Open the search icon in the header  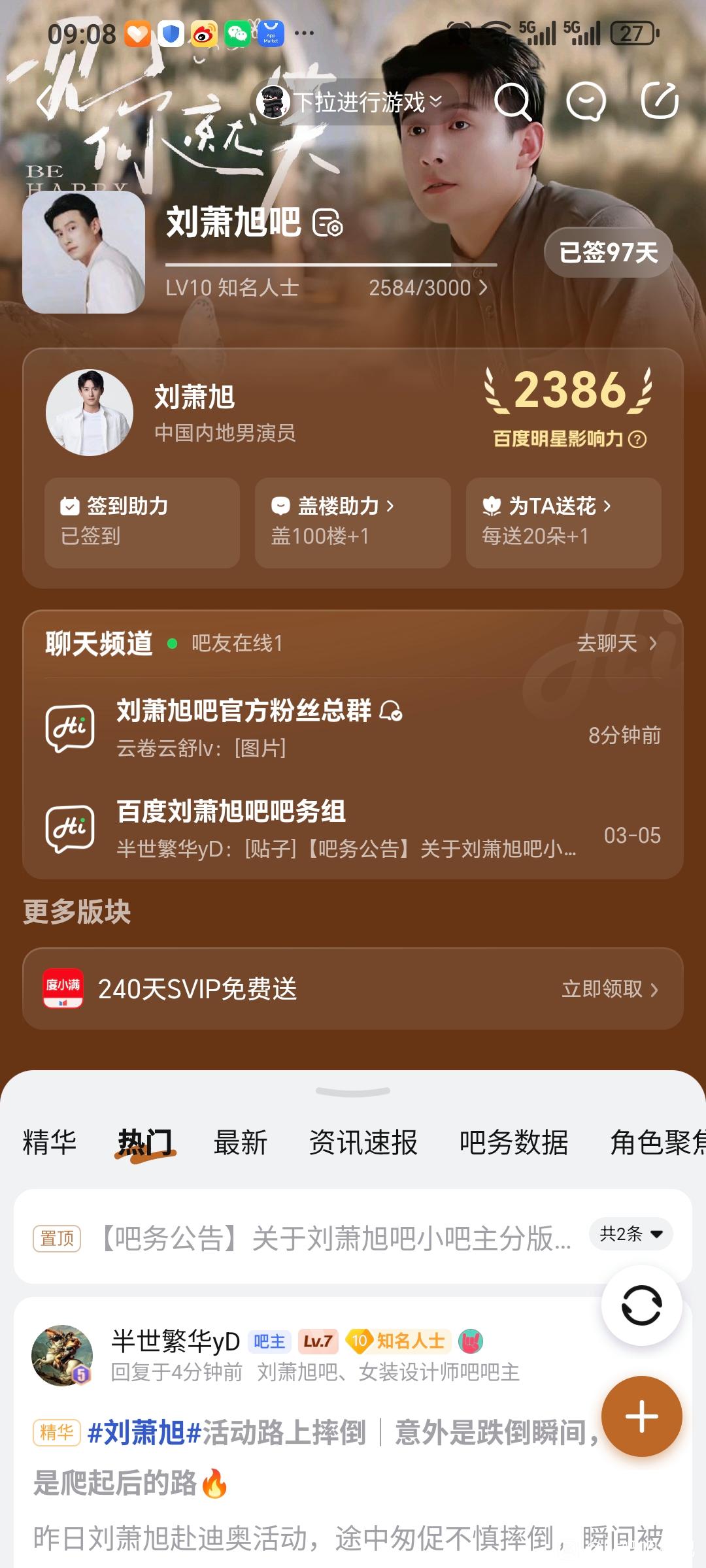tap(513, 102)
